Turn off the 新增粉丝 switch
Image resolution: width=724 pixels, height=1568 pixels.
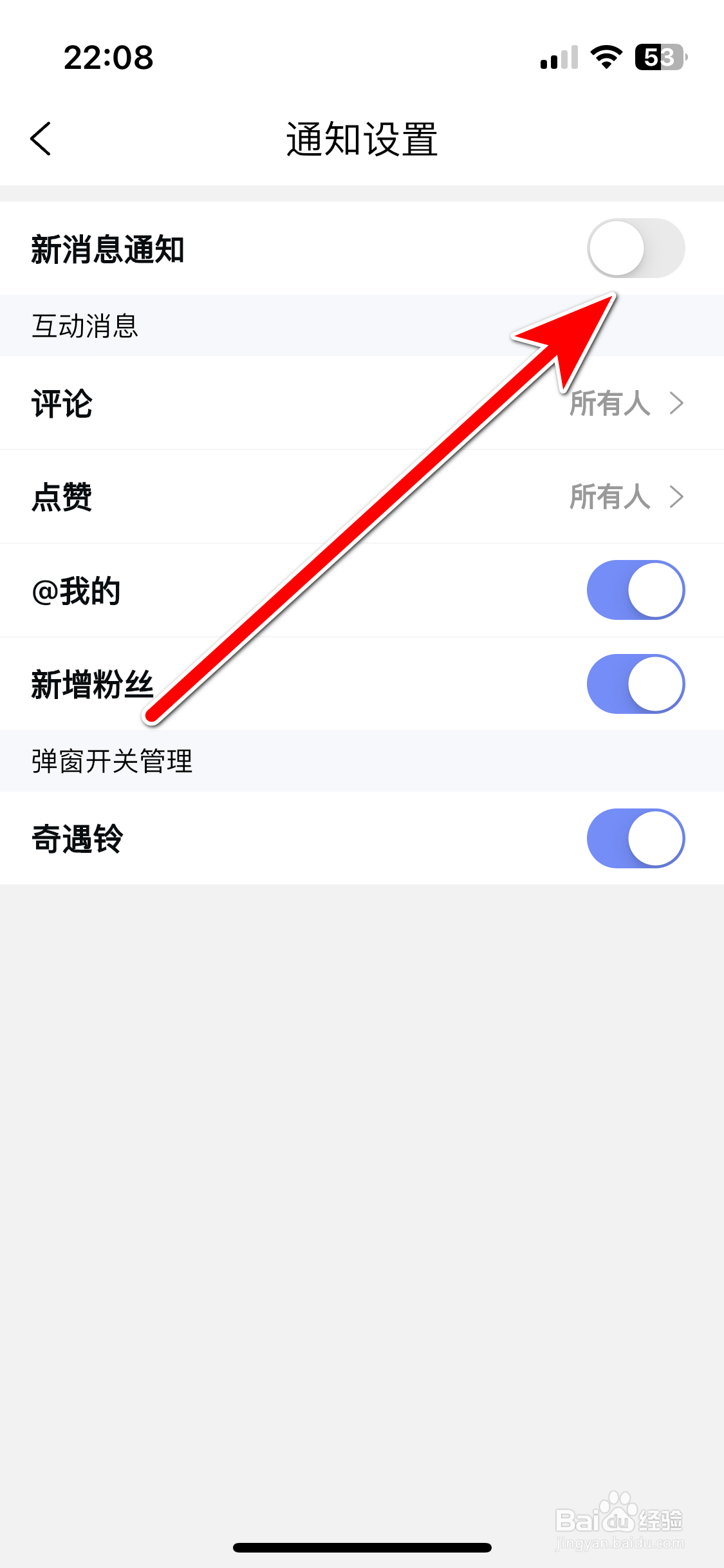pyautogui.click(x=636, y=684)
